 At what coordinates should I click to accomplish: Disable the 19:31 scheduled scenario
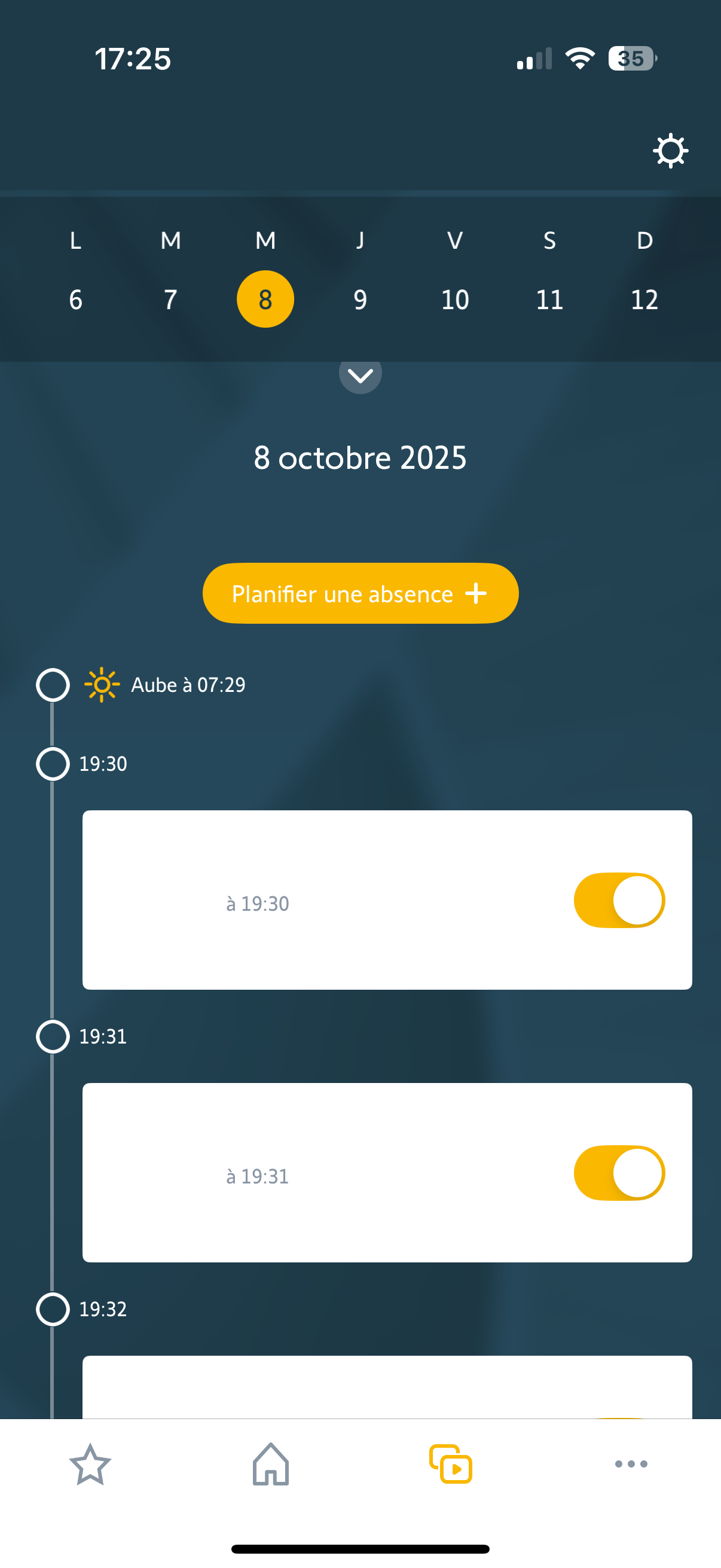click(x=619, y=1173)
